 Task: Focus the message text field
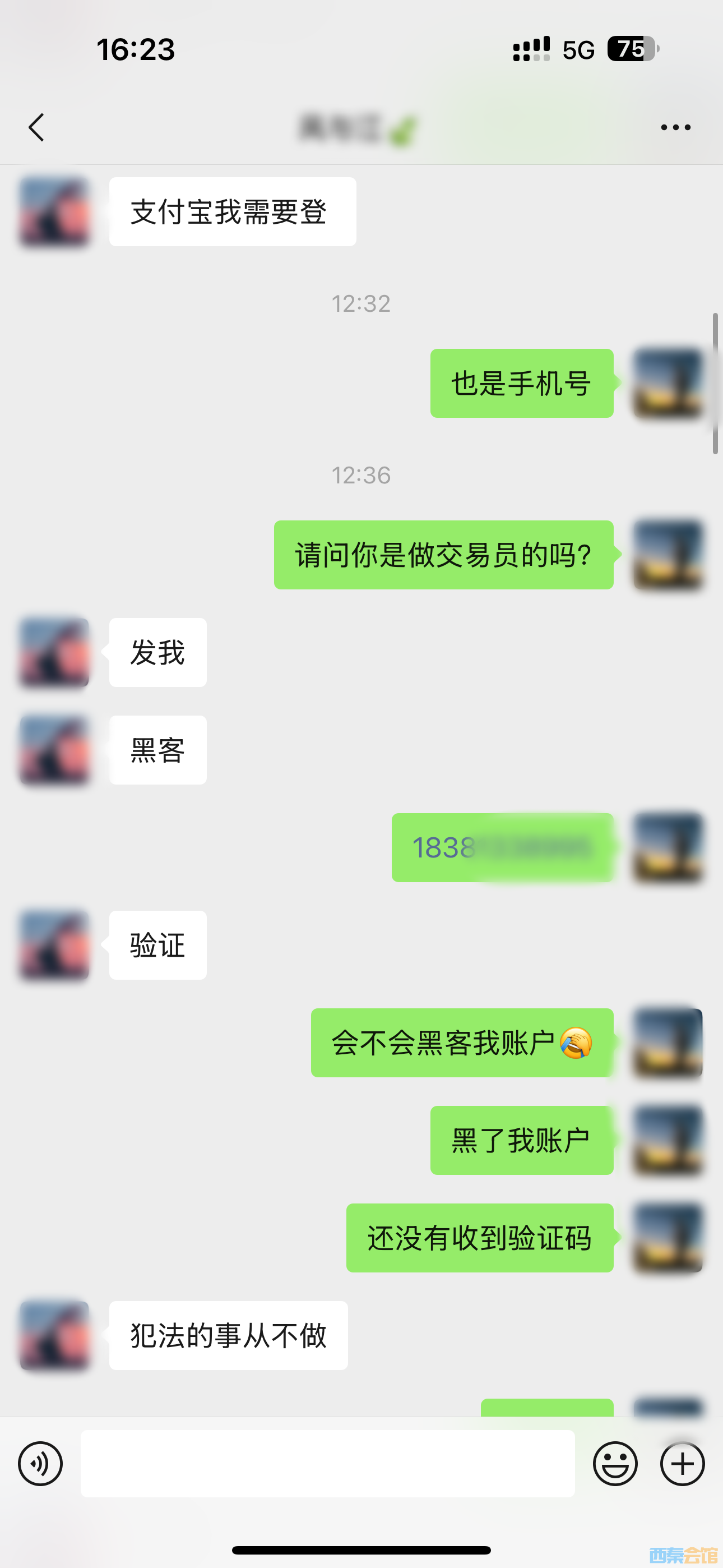(327, 1464)
